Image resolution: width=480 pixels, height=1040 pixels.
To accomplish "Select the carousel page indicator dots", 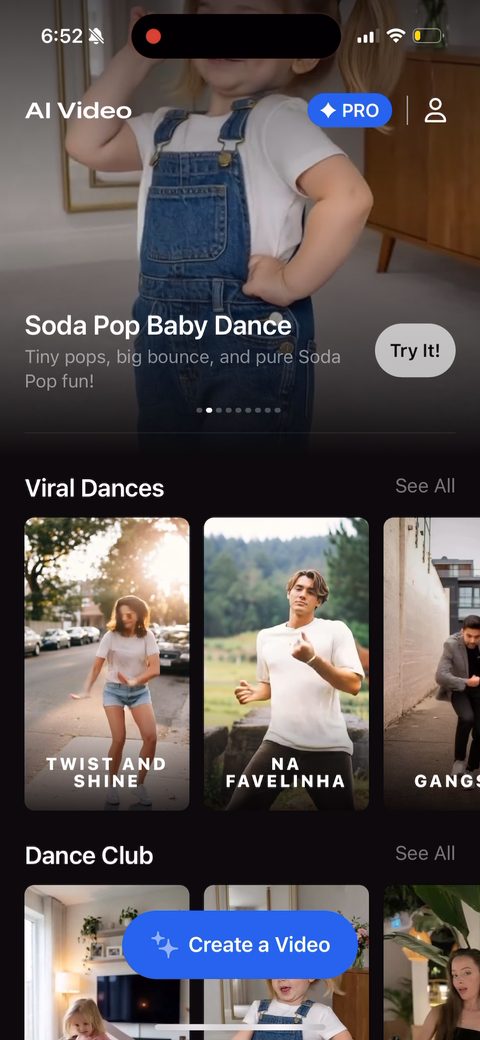I will (239, 410).
